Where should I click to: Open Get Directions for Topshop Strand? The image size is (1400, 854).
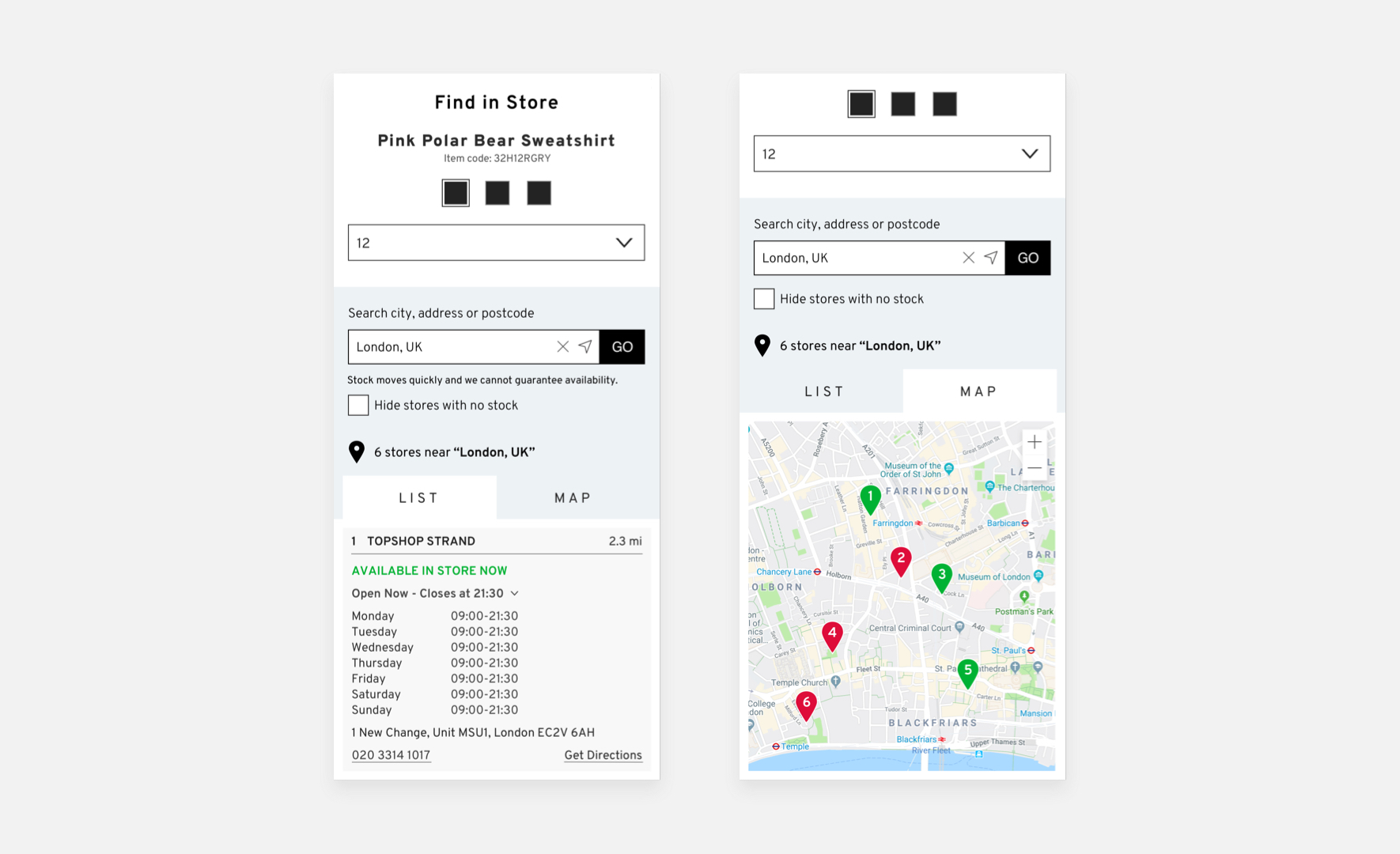(603, 755)
